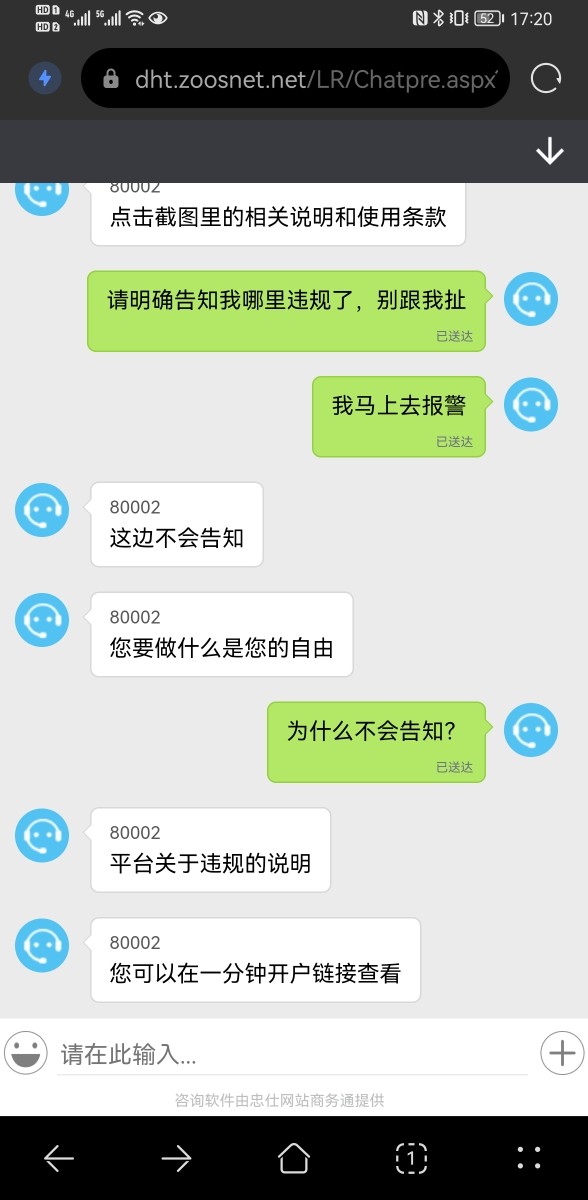Open the browser home page
This screenshot has width=588, height=1200.
click(x=294, y=1158)
